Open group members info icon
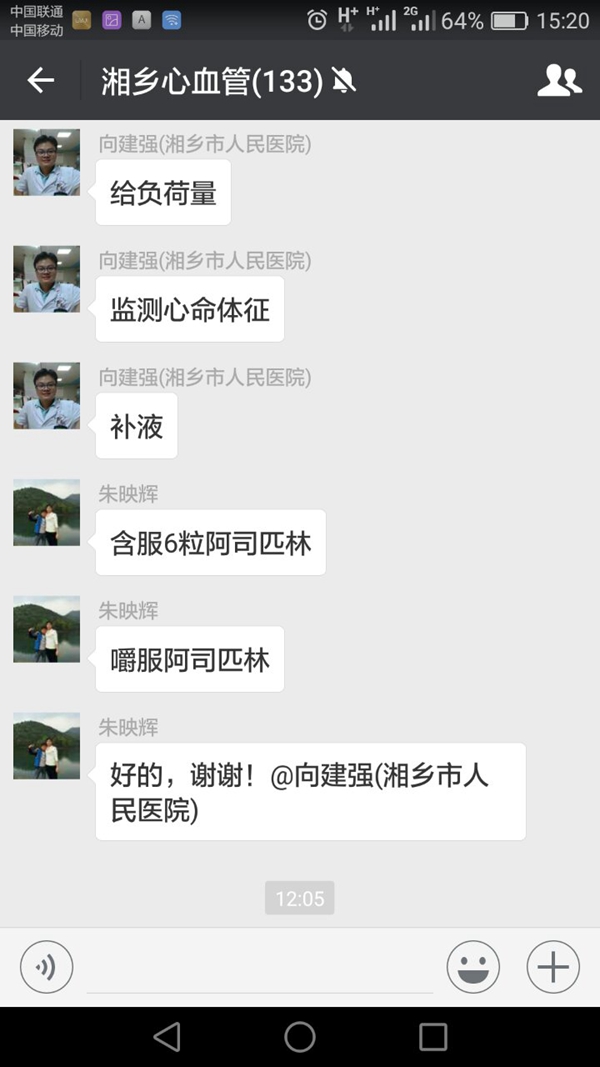This screenshot has height=1067, width=600. [559, 81]
